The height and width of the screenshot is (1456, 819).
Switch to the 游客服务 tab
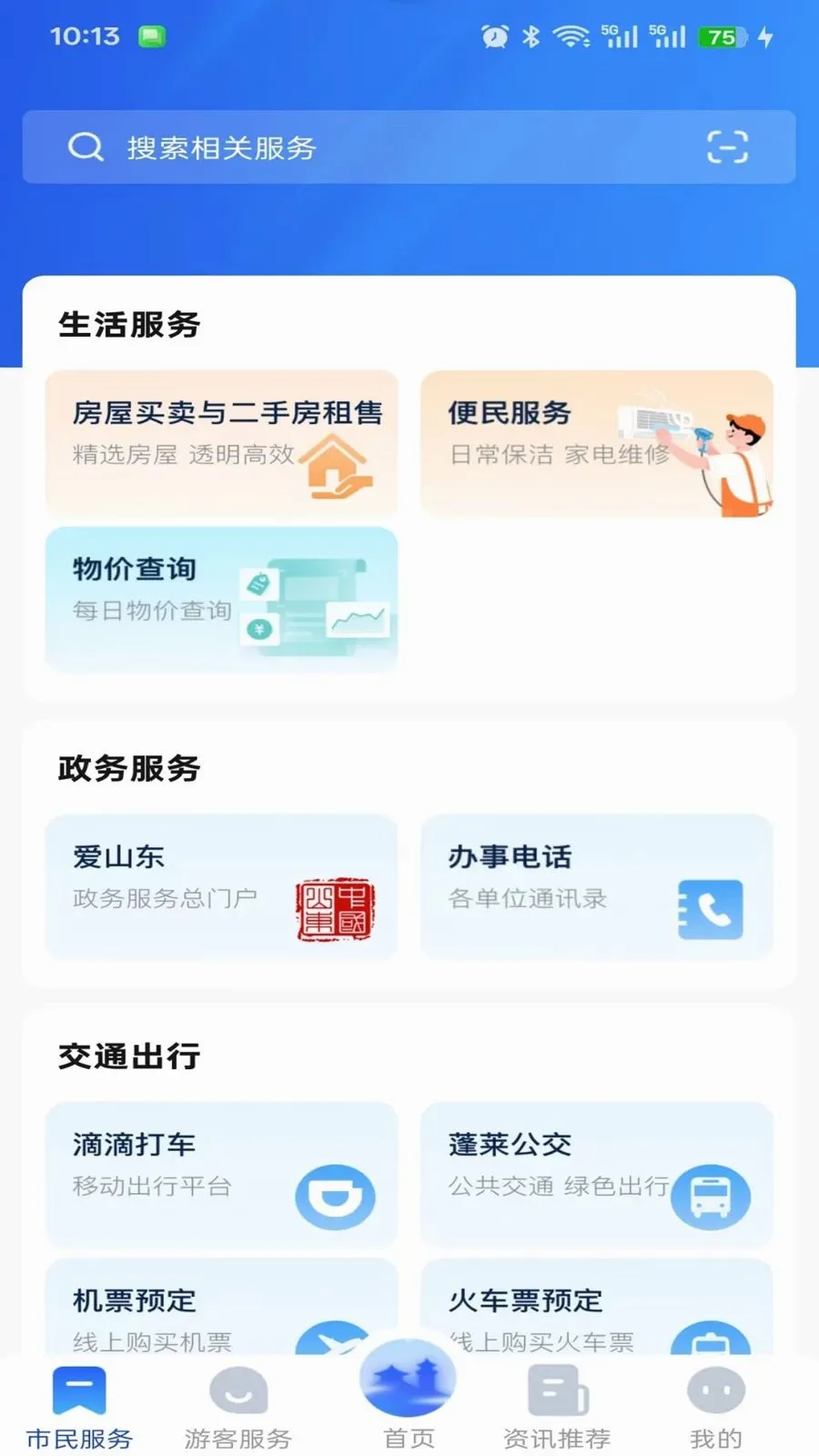click(x=238, y=1408)
